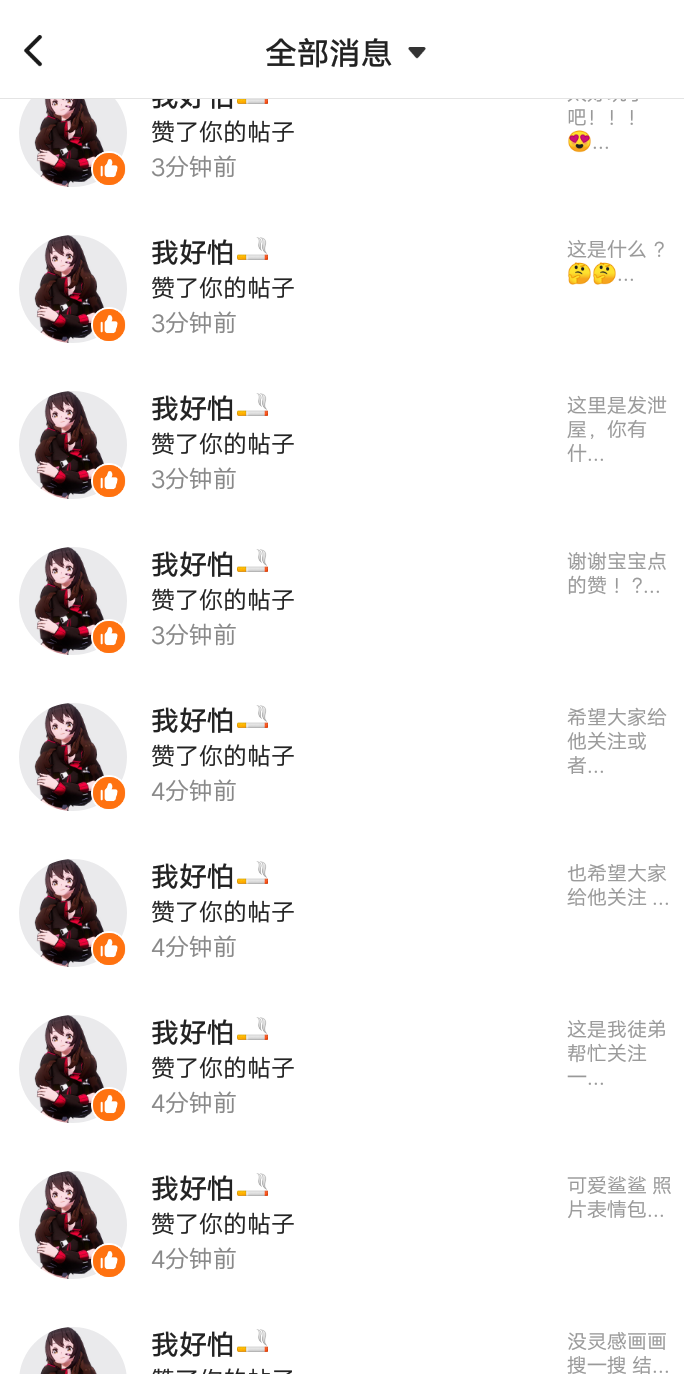Open the like notification for 这里是发泄屋
Screen dimensions: 684x1374
click(x=342, y=444)
